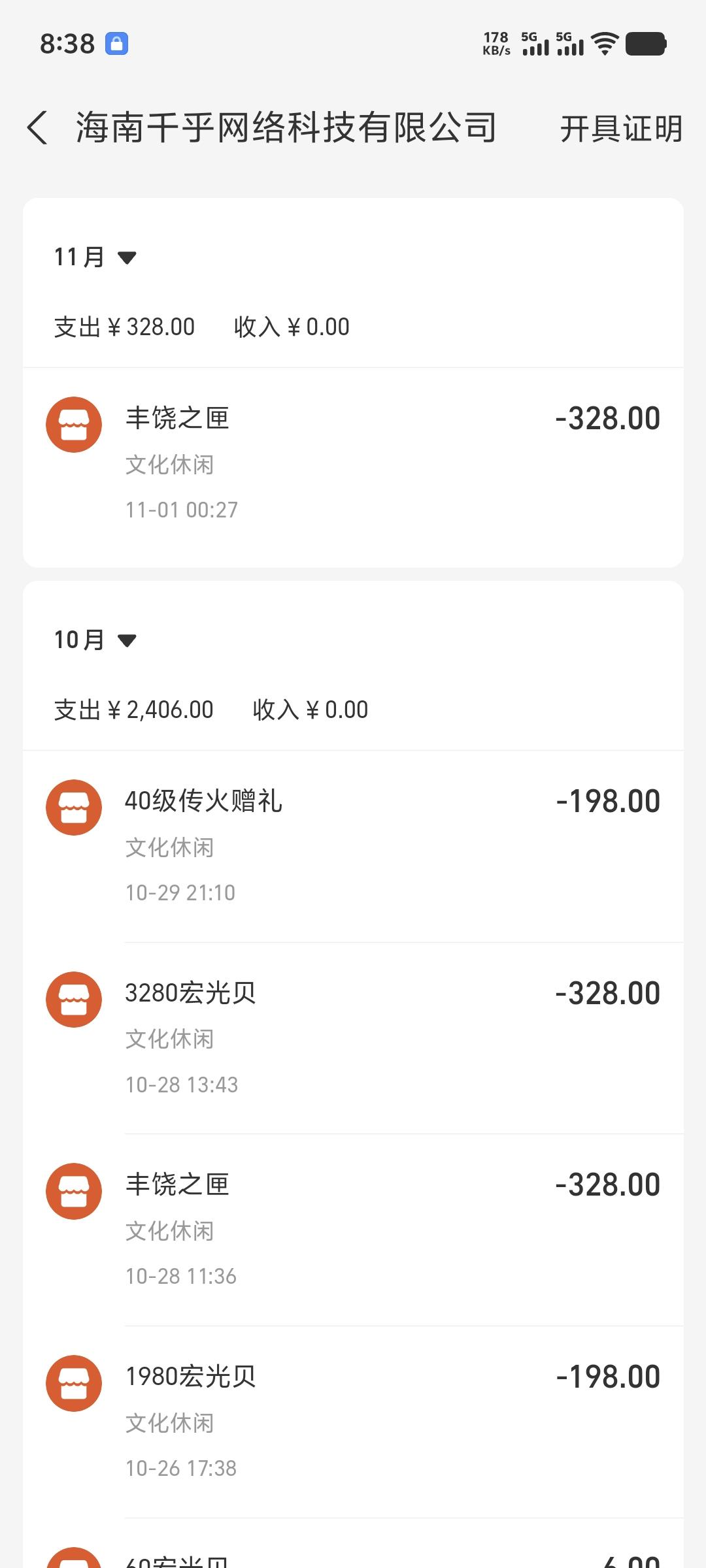Tap the store icon for the 10-28 丰饶之匣 entry

coord(73,1191)
